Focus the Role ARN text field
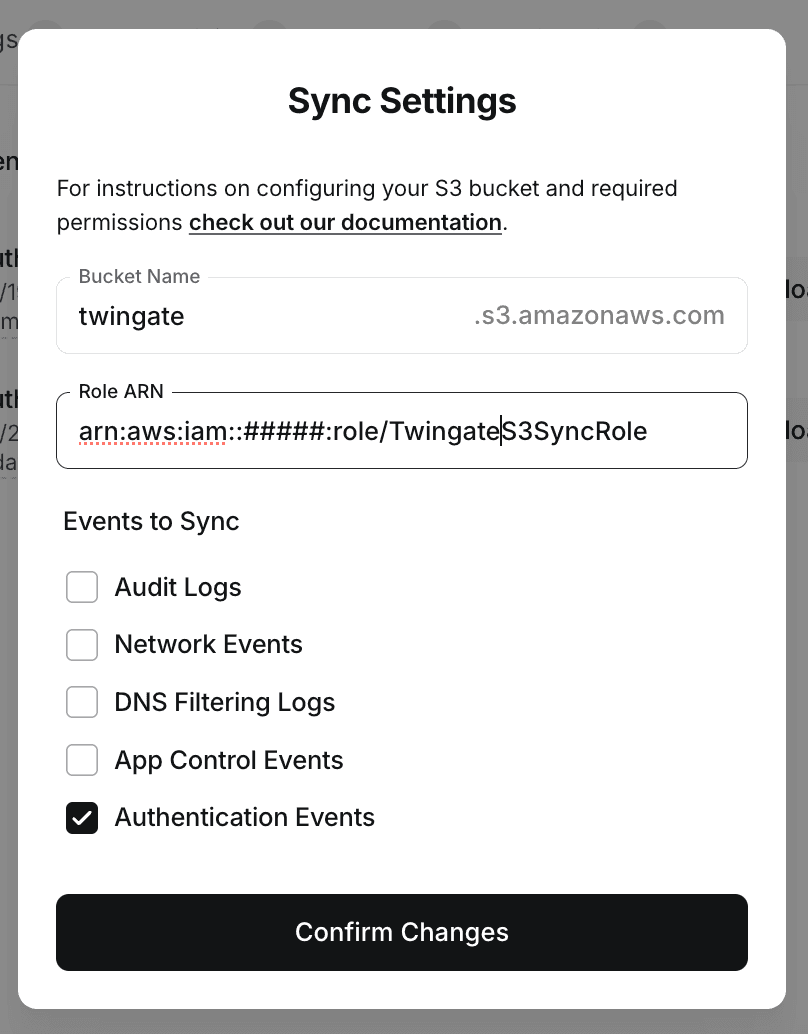 tap(400, 431)
